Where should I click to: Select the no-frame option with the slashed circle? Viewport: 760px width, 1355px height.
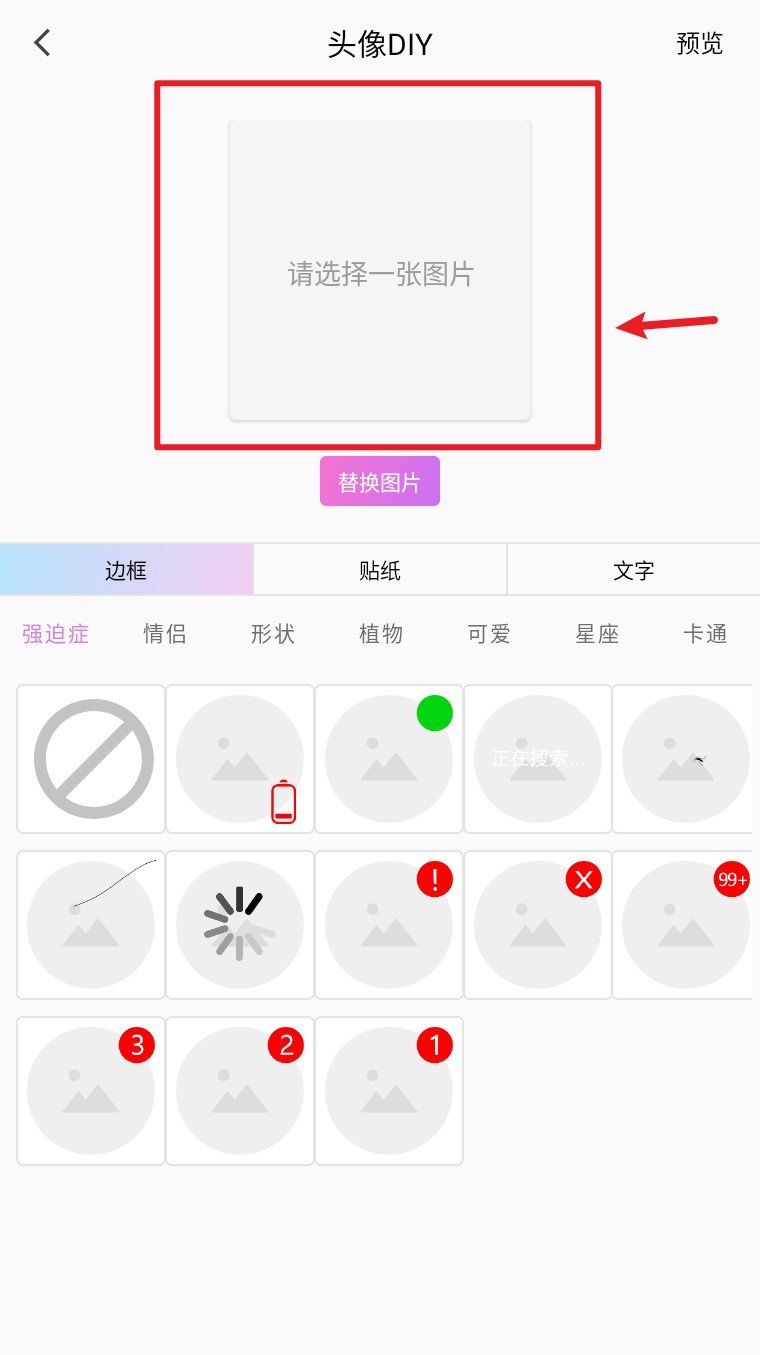click(92, 759)
